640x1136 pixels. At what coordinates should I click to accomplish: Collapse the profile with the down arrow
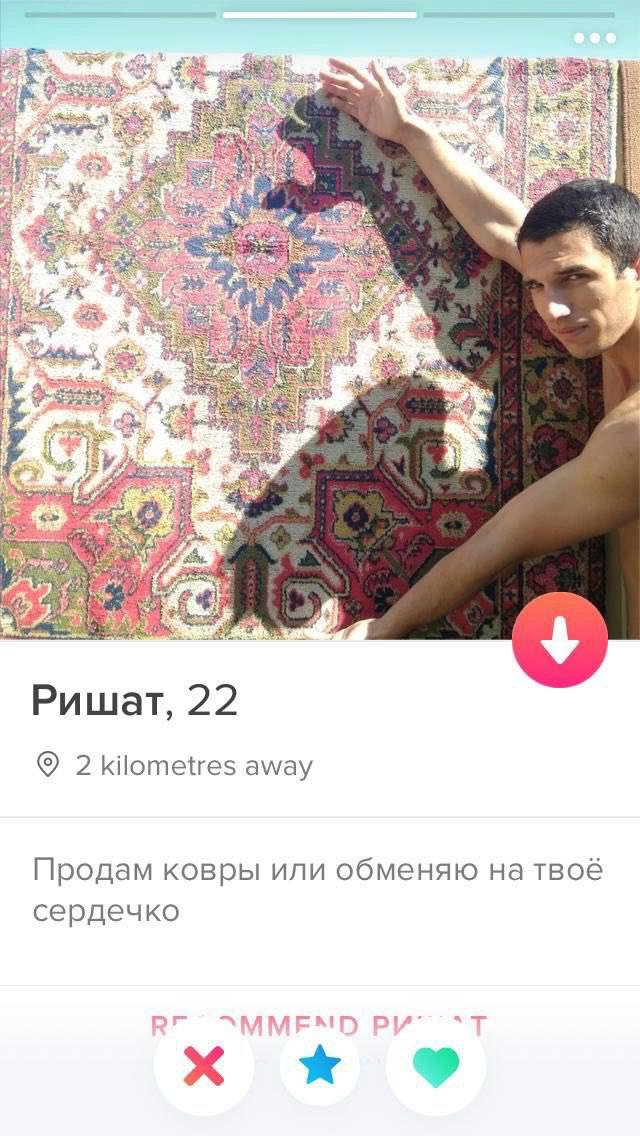point(559,640)
